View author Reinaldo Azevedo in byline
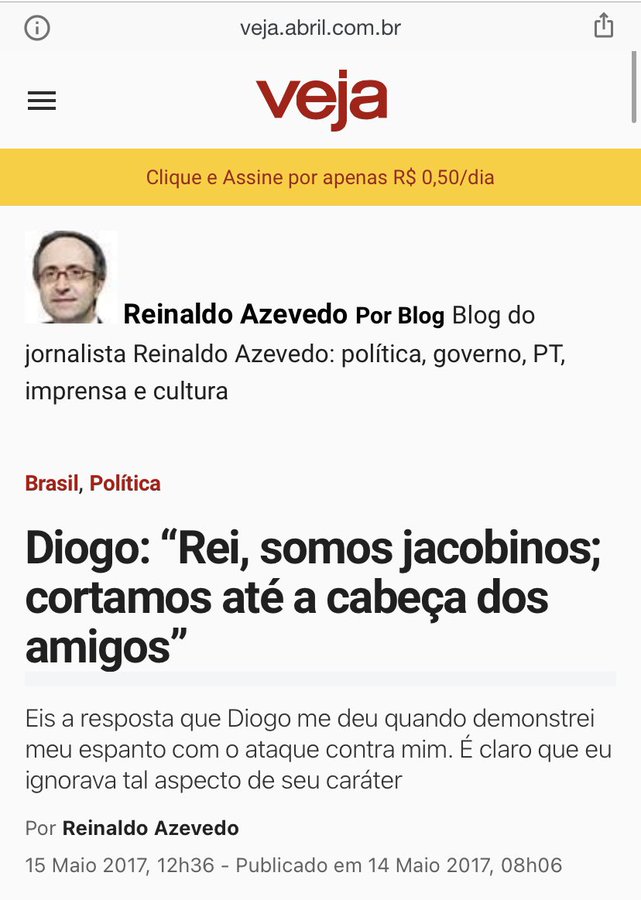The height and width of the screenshot is (900, 641). point(150,828)
